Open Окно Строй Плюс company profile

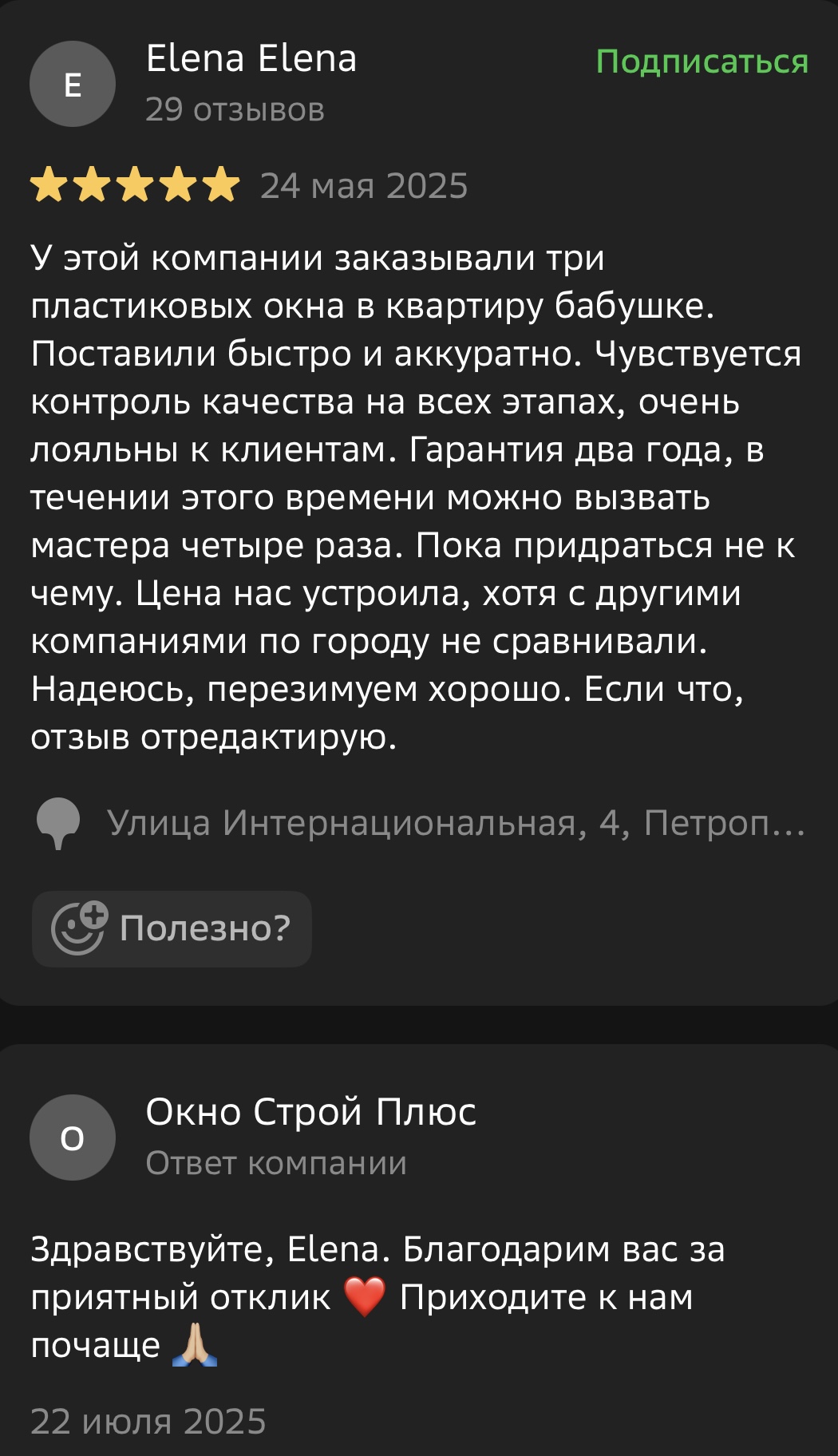tap(310, 1112)
